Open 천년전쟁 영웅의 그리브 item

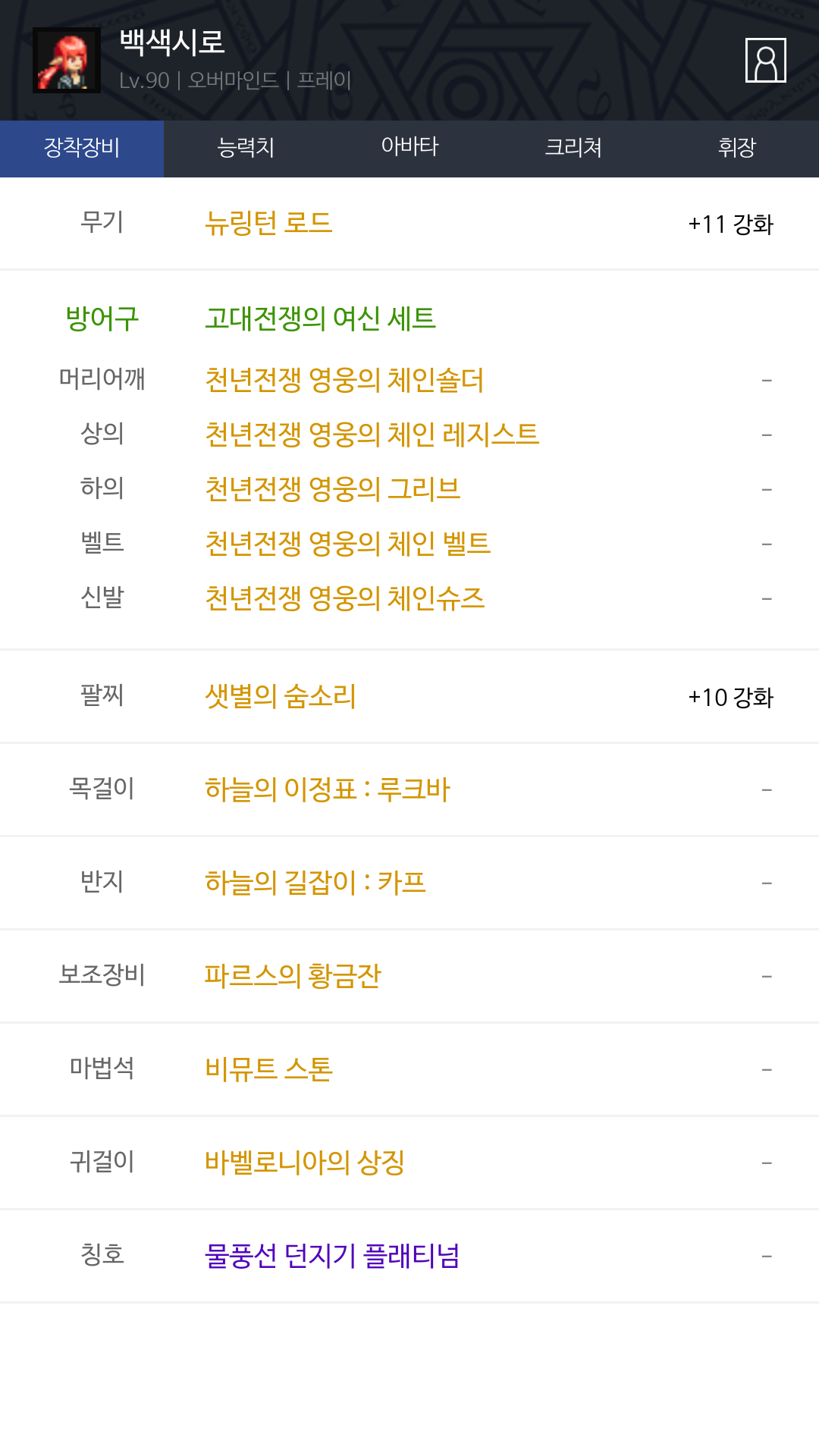pos(332,489)
